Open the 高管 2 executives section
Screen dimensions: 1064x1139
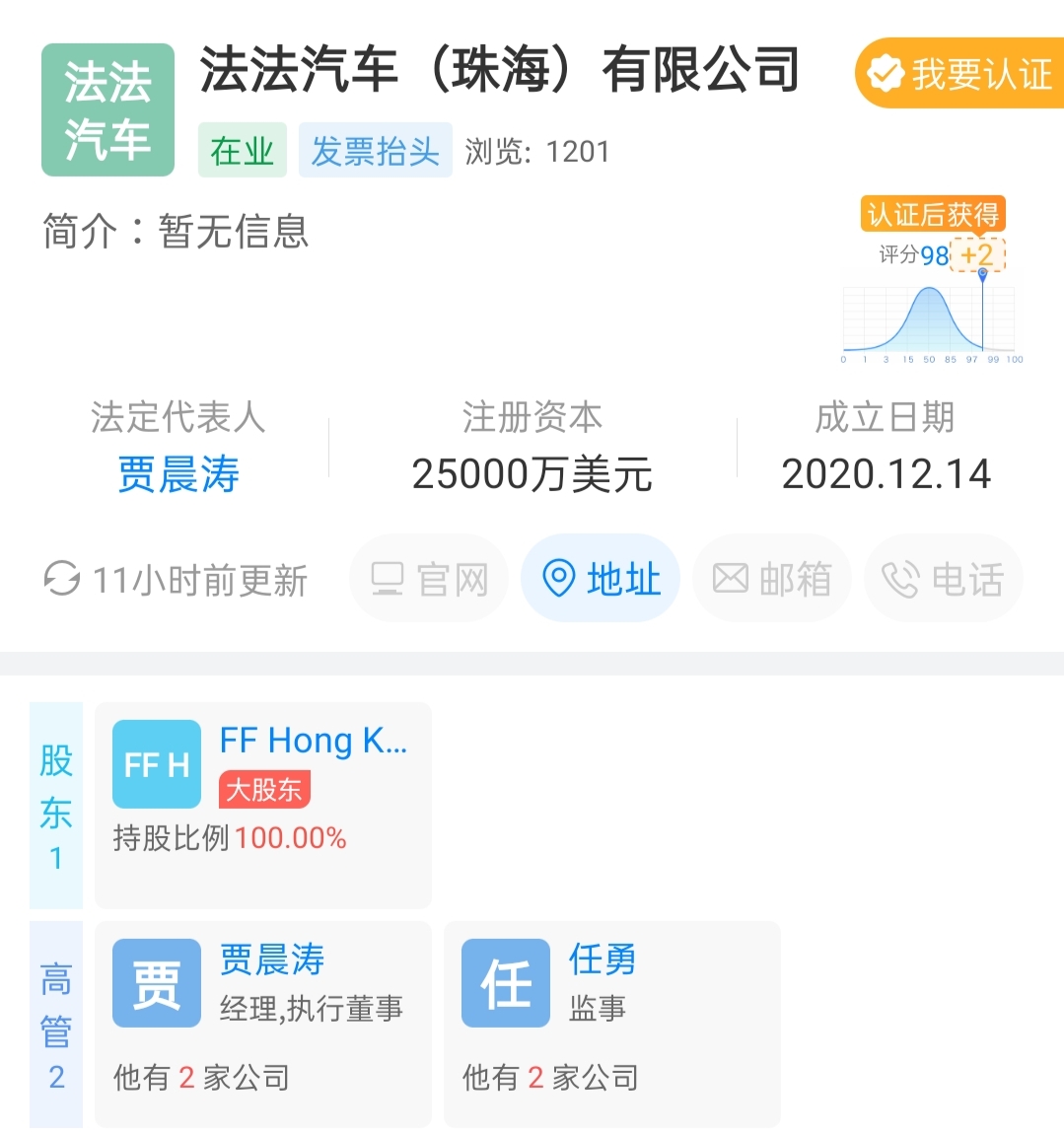56,1024
